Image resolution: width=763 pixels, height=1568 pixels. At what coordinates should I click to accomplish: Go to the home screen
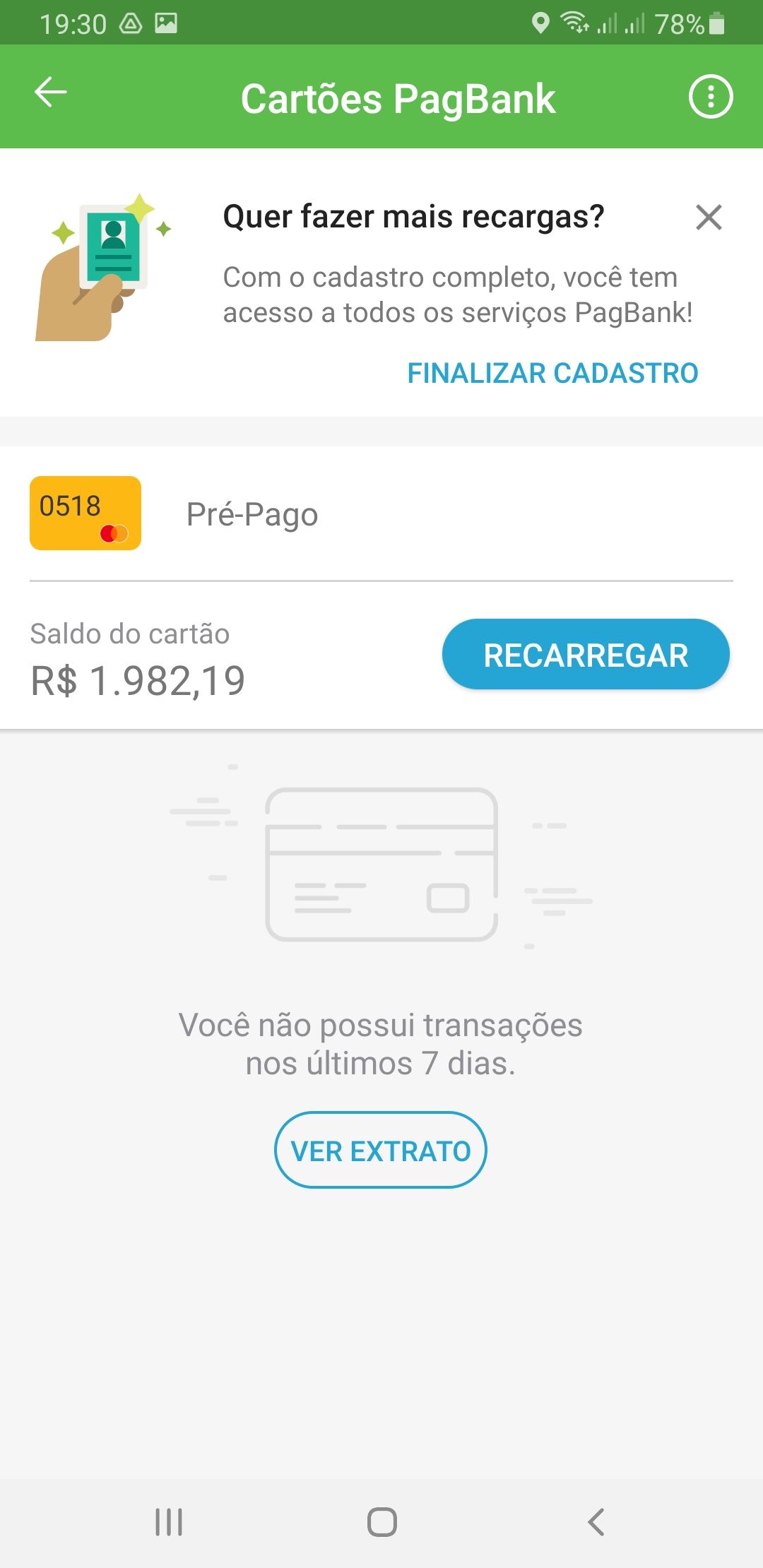click(381, 1521)
